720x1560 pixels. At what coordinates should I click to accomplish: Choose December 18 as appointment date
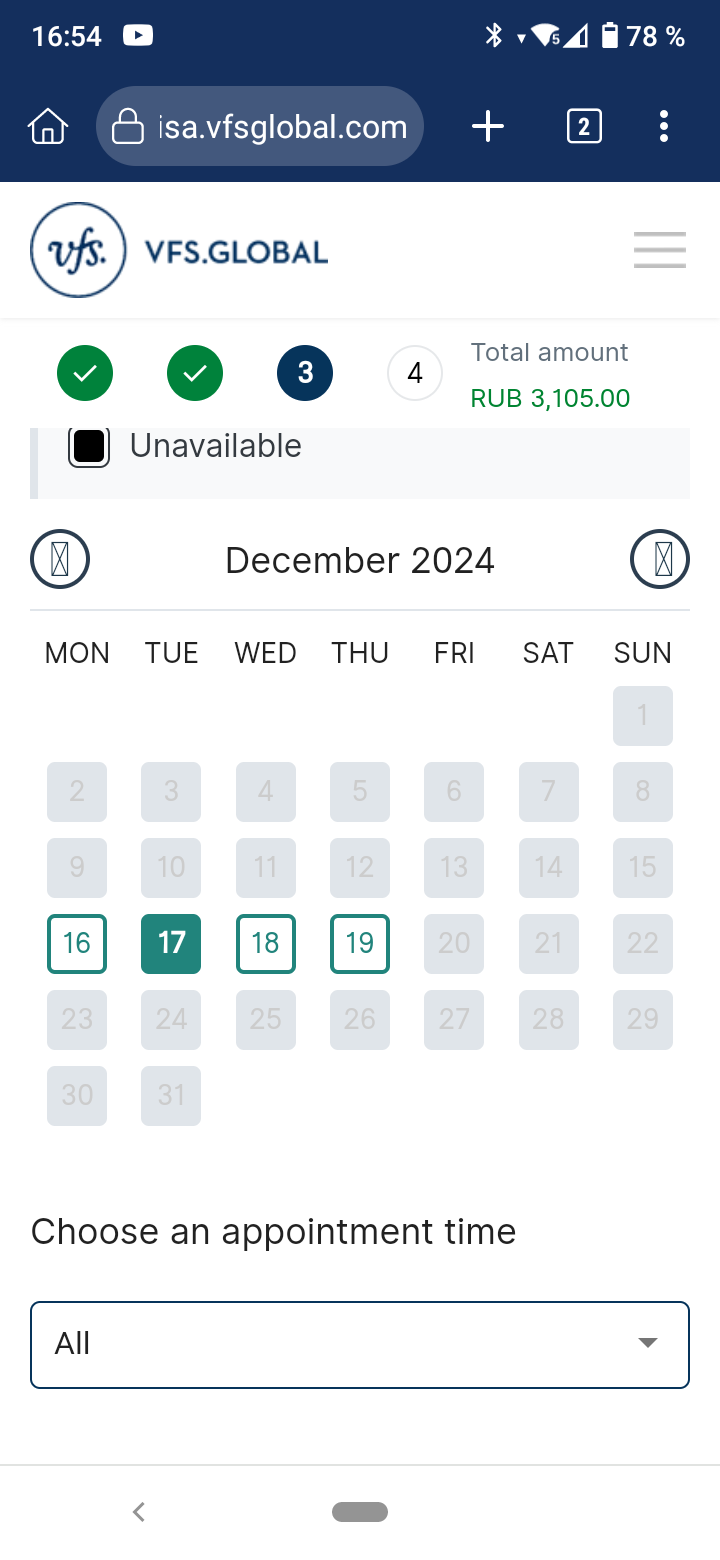click(x=266, y=943)
